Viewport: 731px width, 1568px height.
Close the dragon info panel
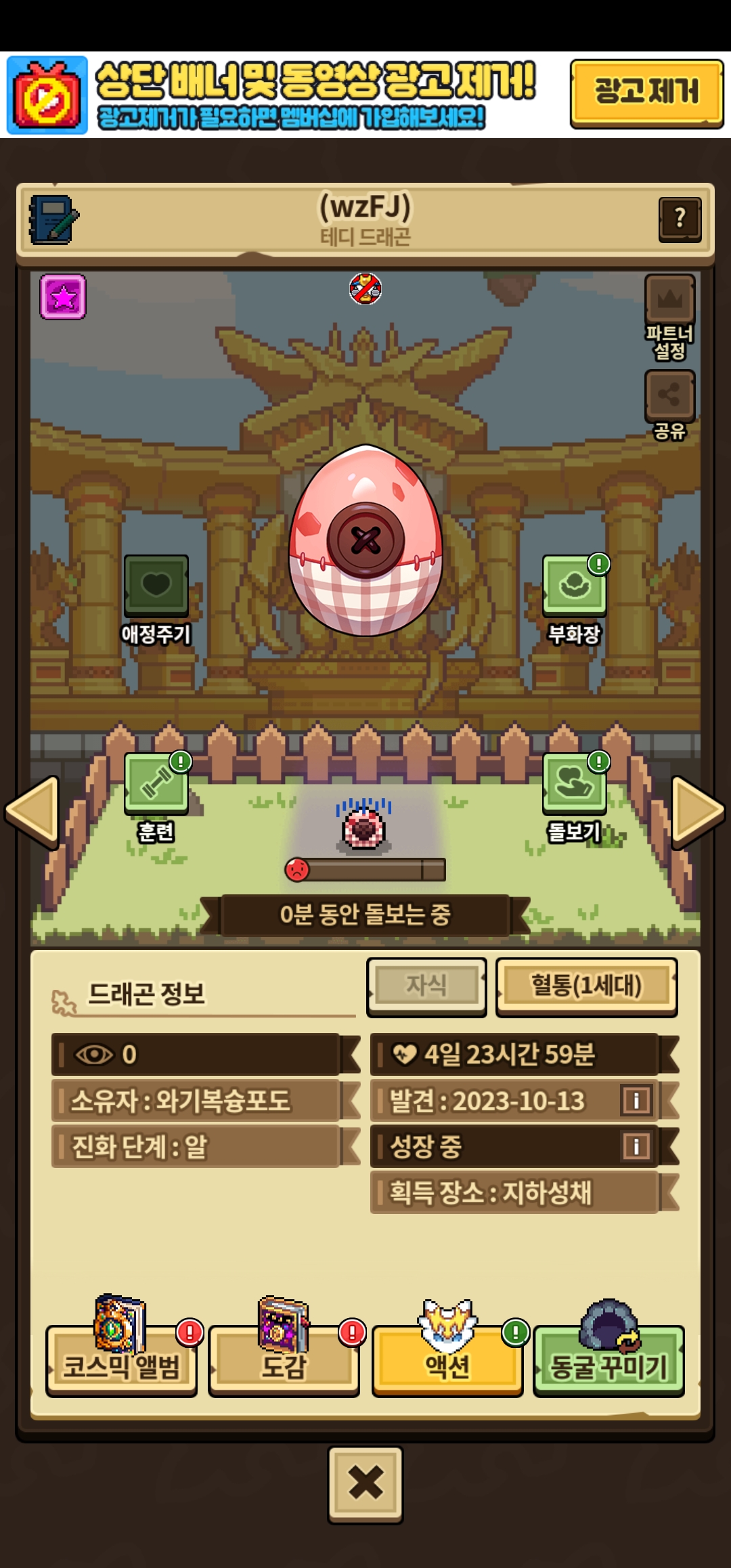365,1484
